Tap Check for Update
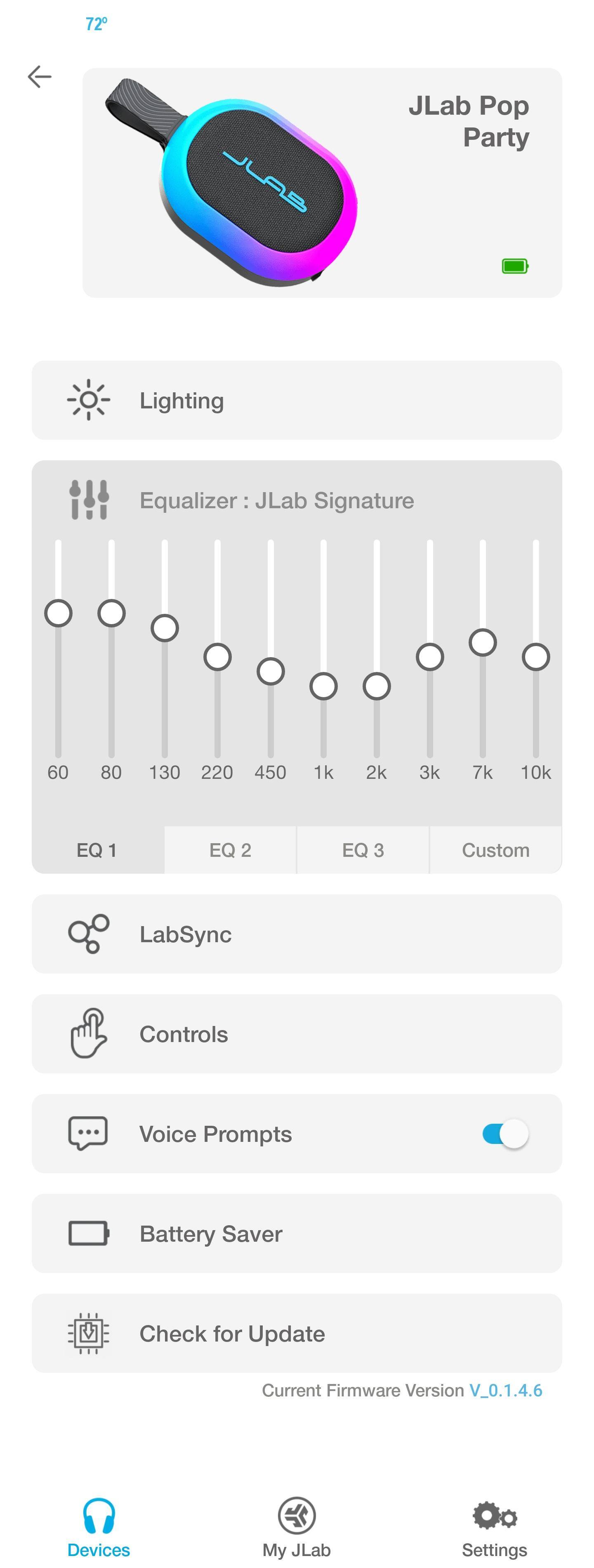 point(297,1334)
